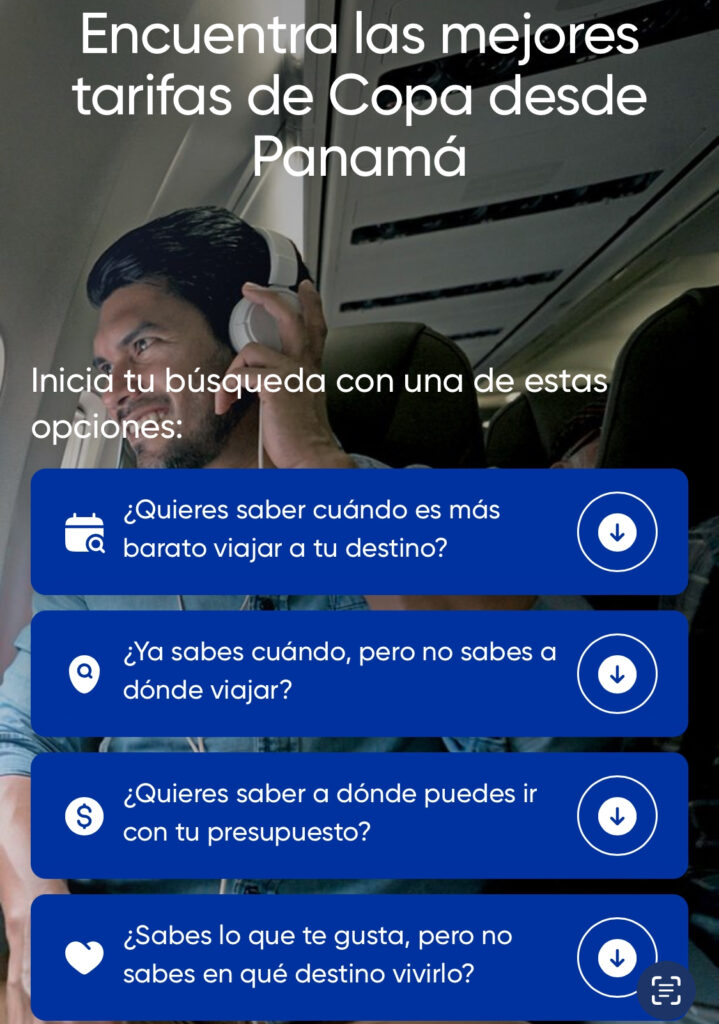This screenshot has width=719, height=1024.
Task: Expand '¿Ya sabes cuándo, pero no sabes a dónde viajar?'
Action: point(617,674)
